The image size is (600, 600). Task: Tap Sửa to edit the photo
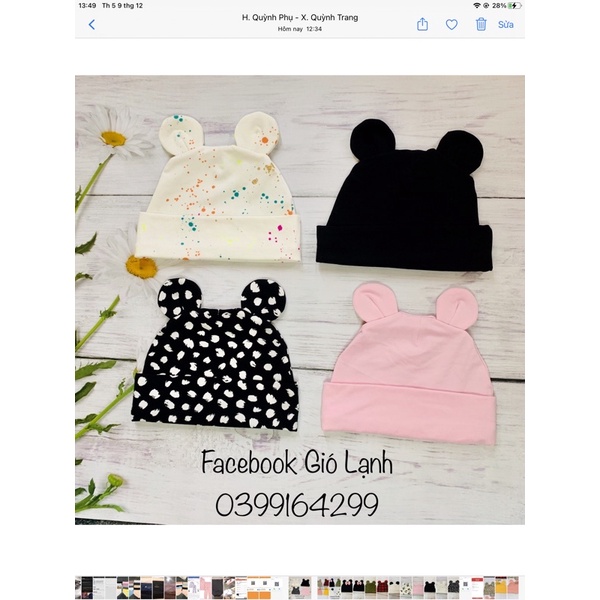click(x=506, y=24)
